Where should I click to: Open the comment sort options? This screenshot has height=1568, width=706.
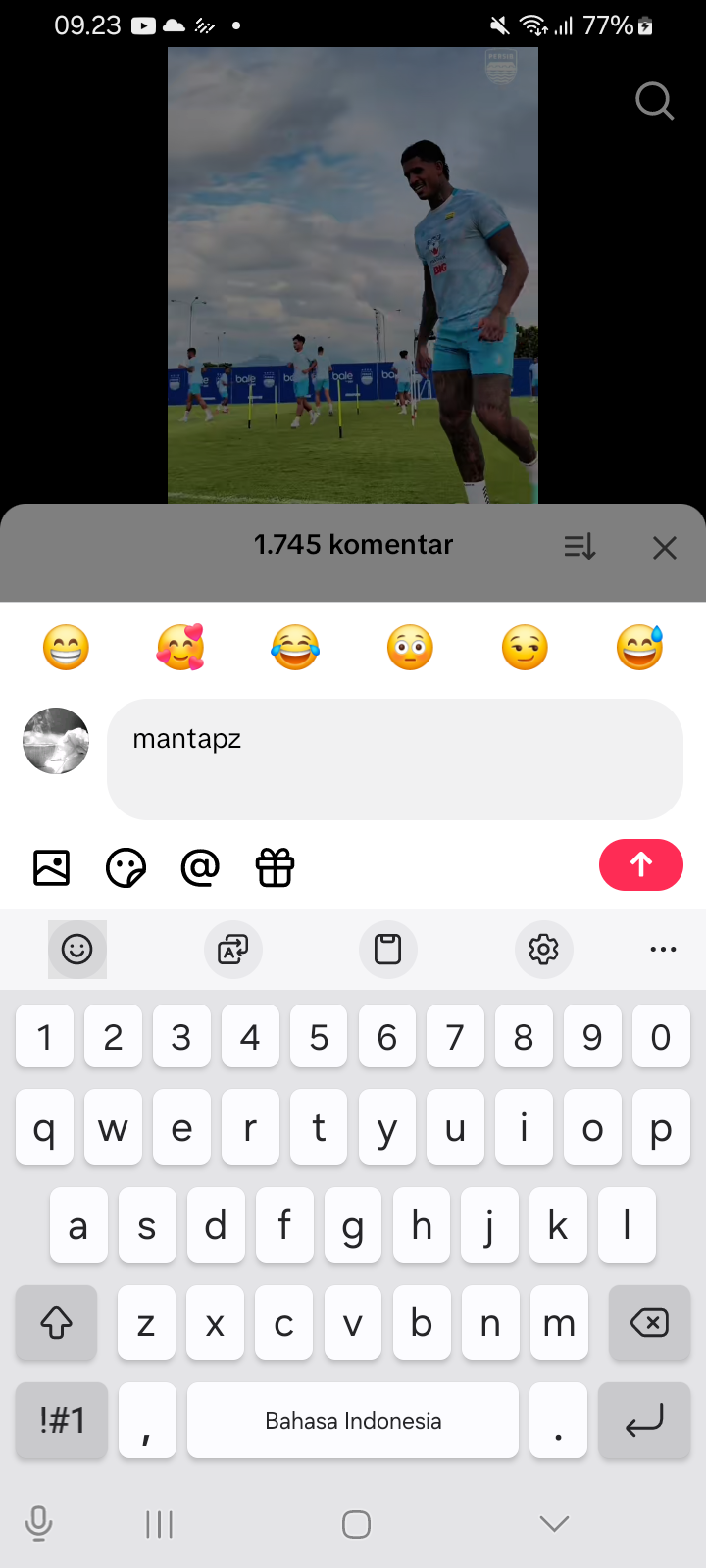coord(580,546)
